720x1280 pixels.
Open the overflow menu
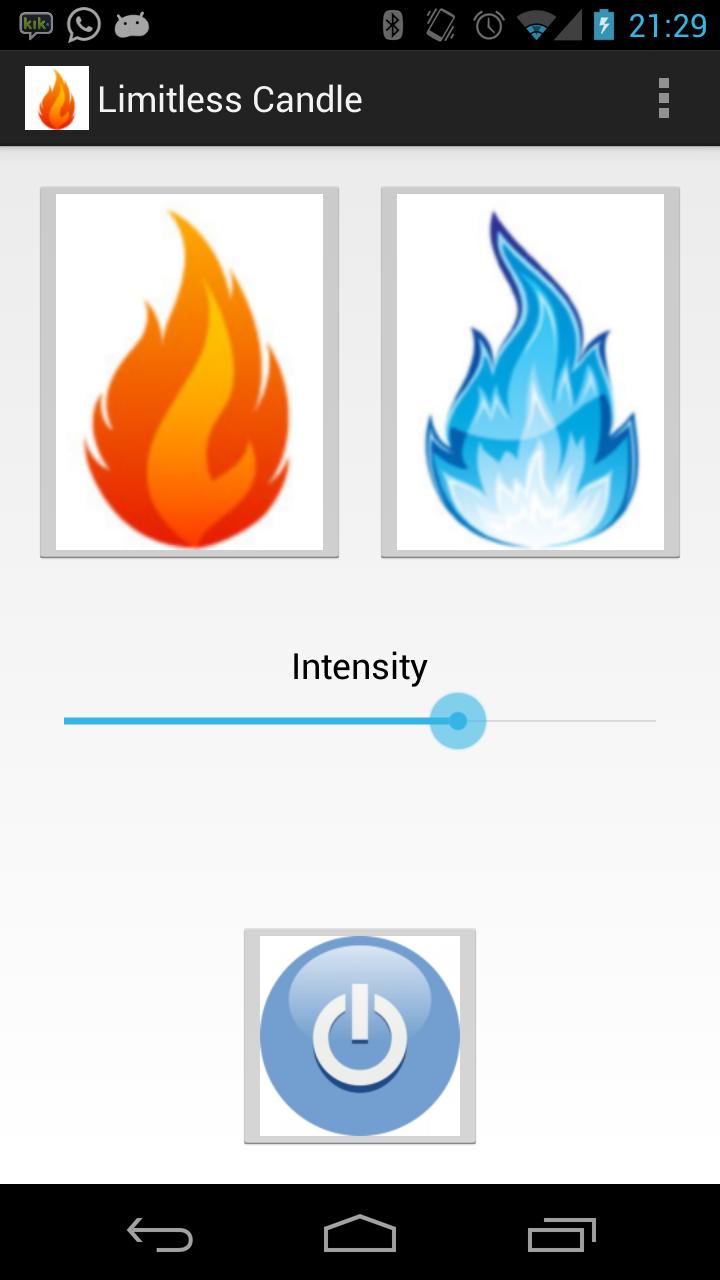(663, 99)
